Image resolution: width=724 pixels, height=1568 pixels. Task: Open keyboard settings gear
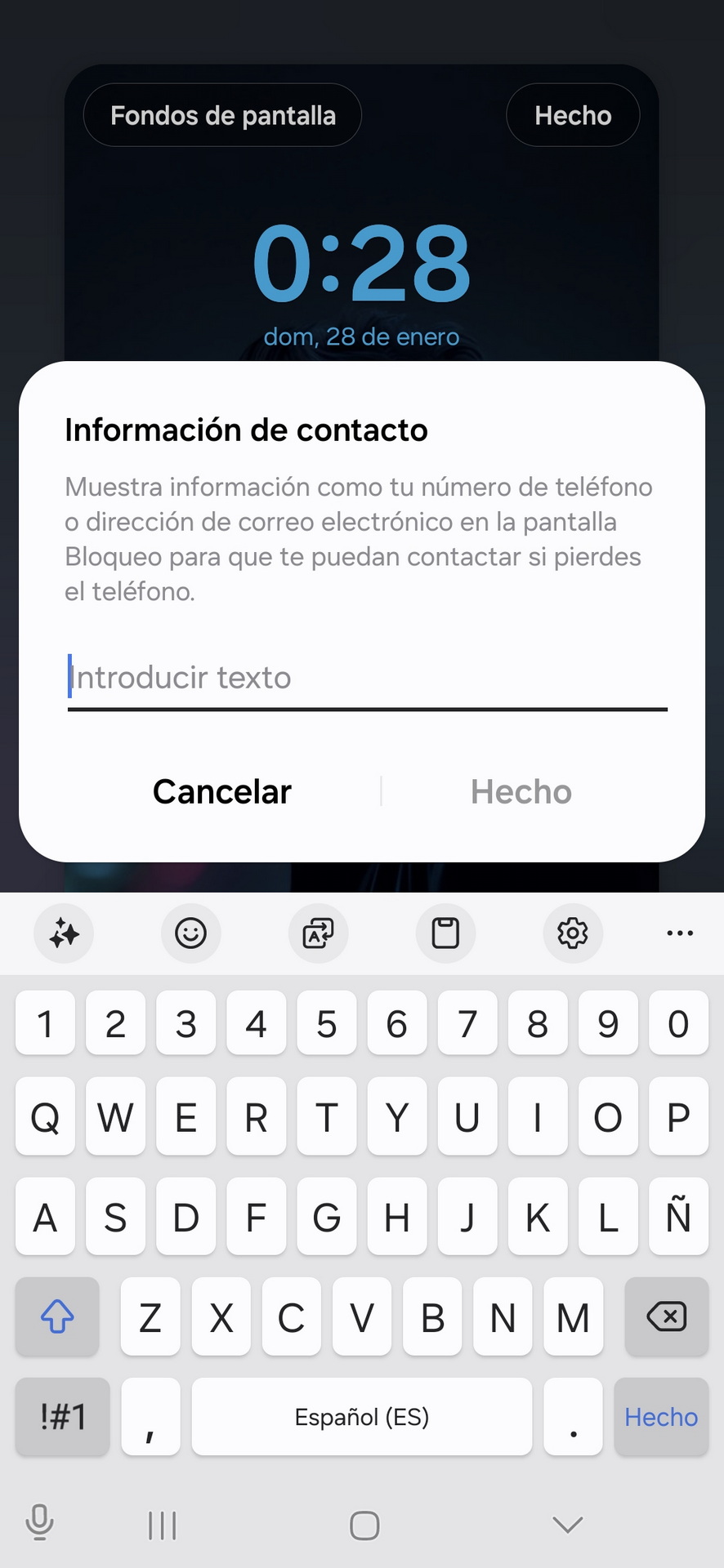572,933
